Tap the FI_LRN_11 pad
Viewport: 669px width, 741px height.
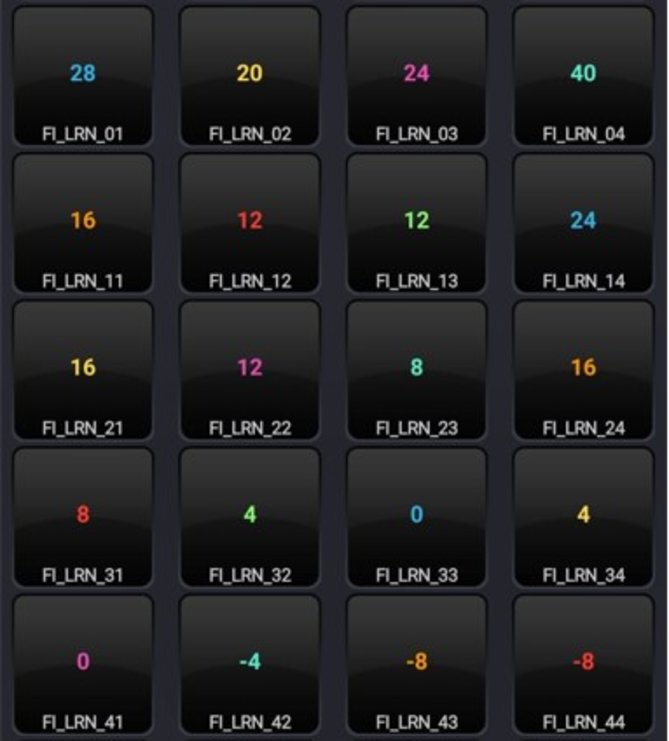pyautogui.click(x=83, y=224)
